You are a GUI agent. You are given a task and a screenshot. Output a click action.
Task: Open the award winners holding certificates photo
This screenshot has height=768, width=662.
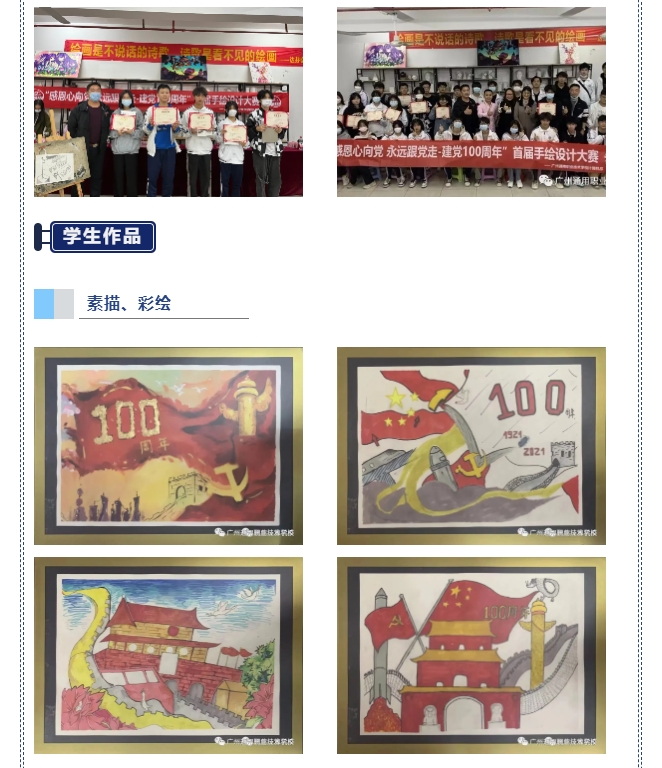[x=168, y=102]
